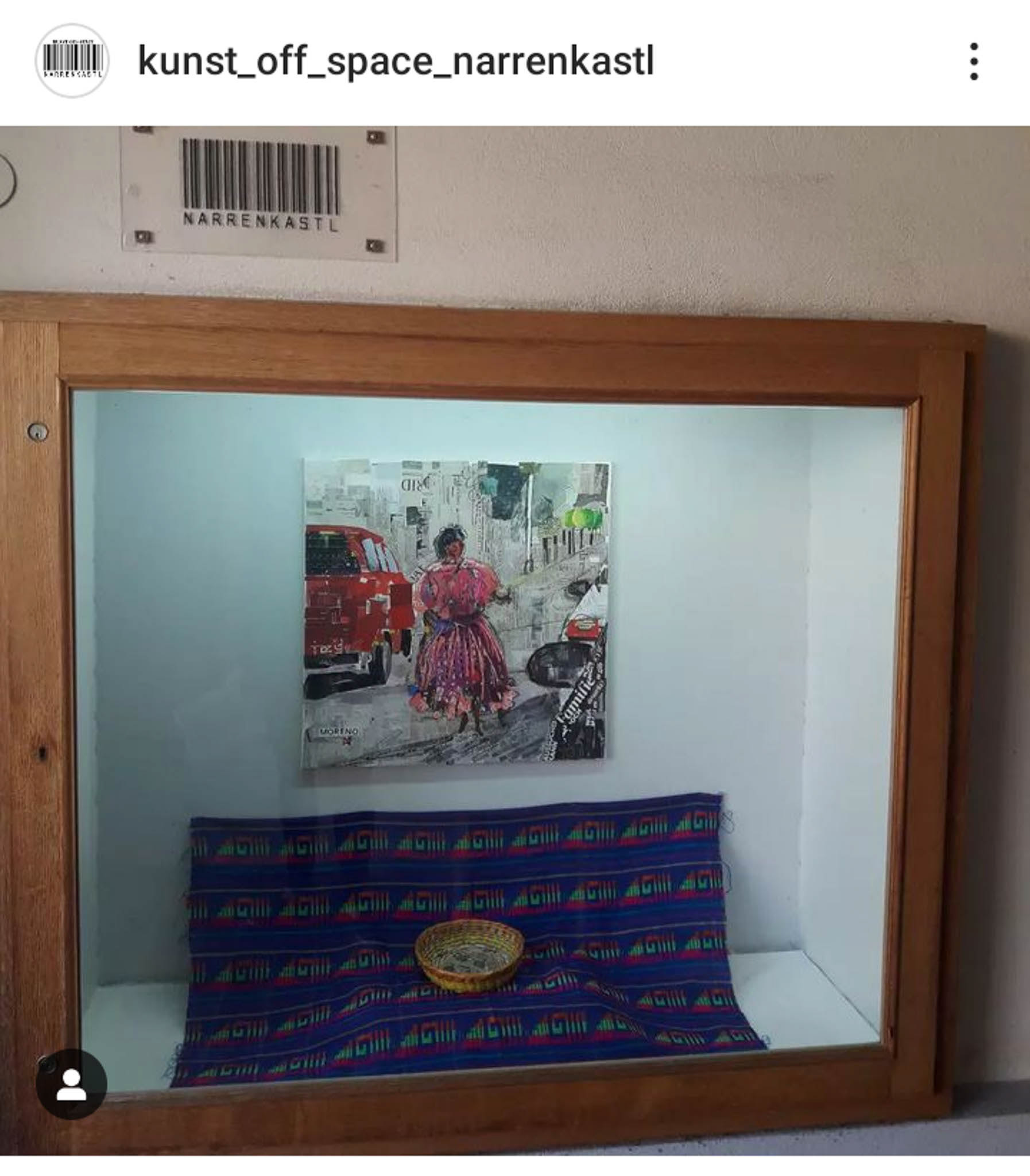Open the post photo of the display case

click(515, 661)
